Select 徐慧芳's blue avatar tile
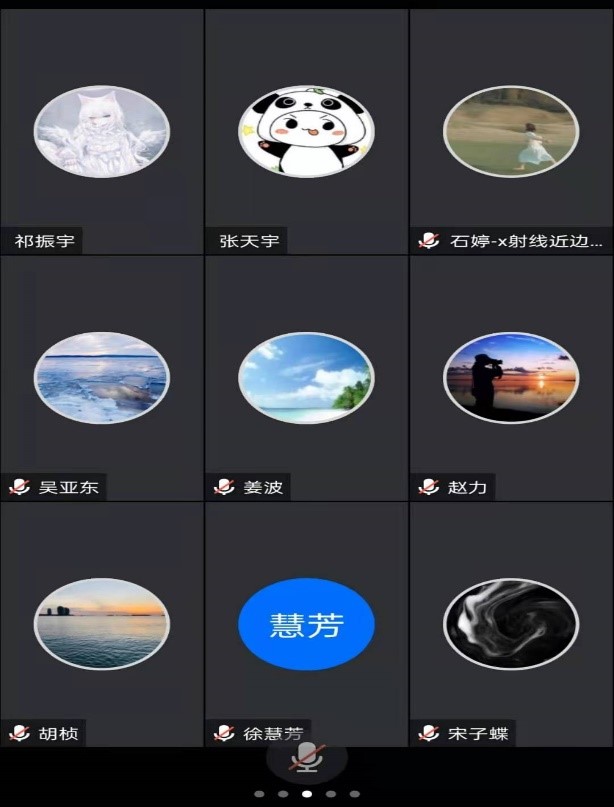 click(306, 623)
